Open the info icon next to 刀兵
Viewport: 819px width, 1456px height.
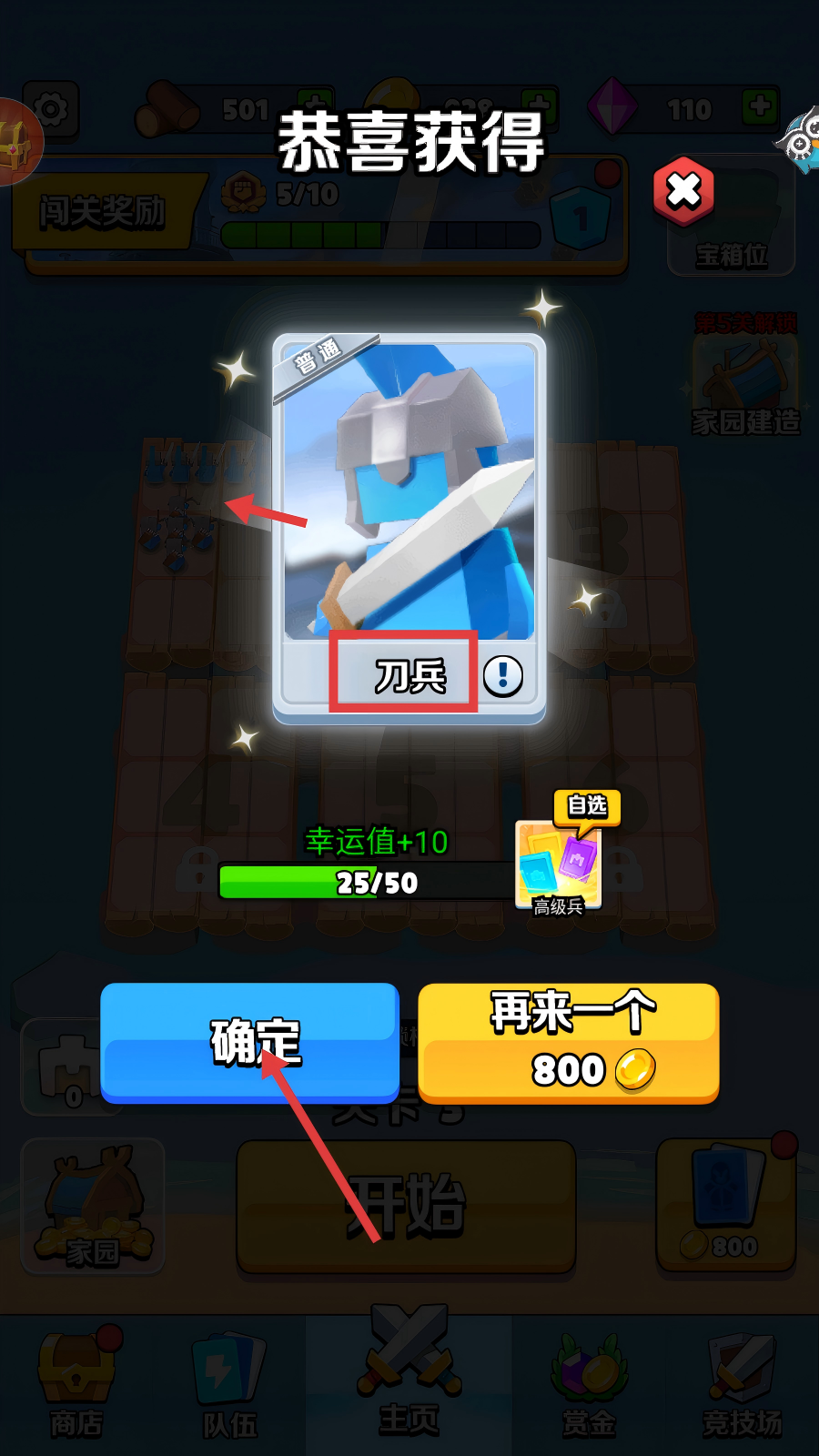502,676
